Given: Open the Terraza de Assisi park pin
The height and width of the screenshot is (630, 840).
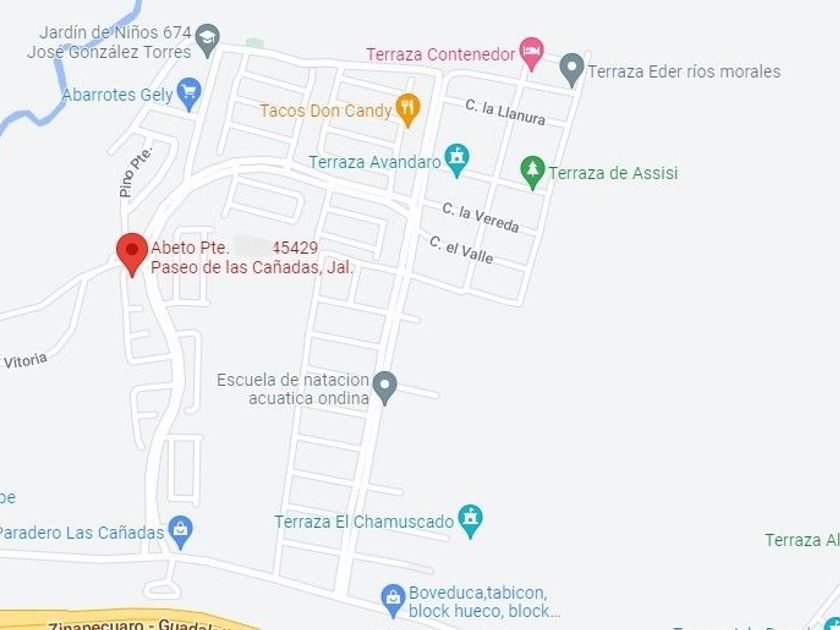Looking at the screenshot, I should pos(532,172).
